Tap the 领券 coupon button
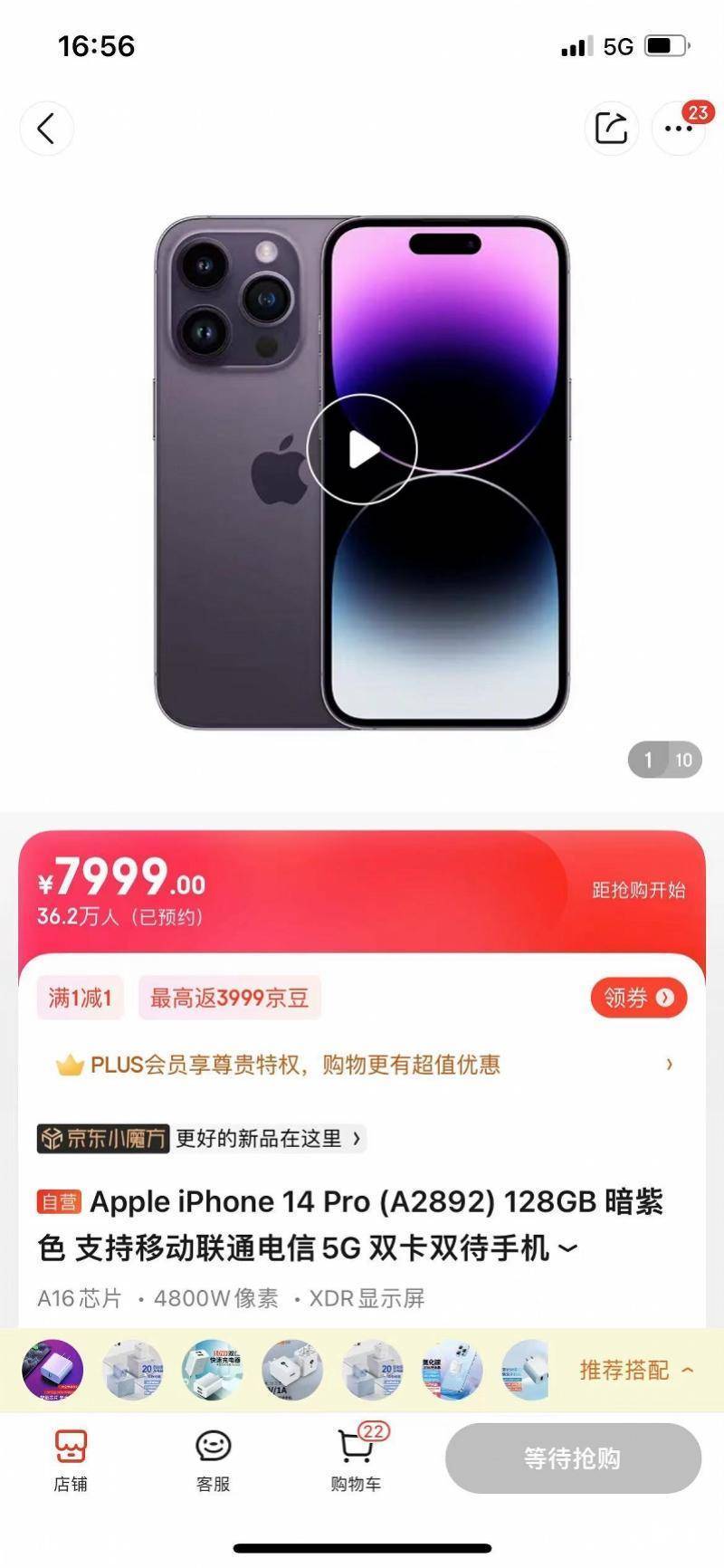Image resolution: width=724 pixels, height=1568 pixels. (639, 997)
